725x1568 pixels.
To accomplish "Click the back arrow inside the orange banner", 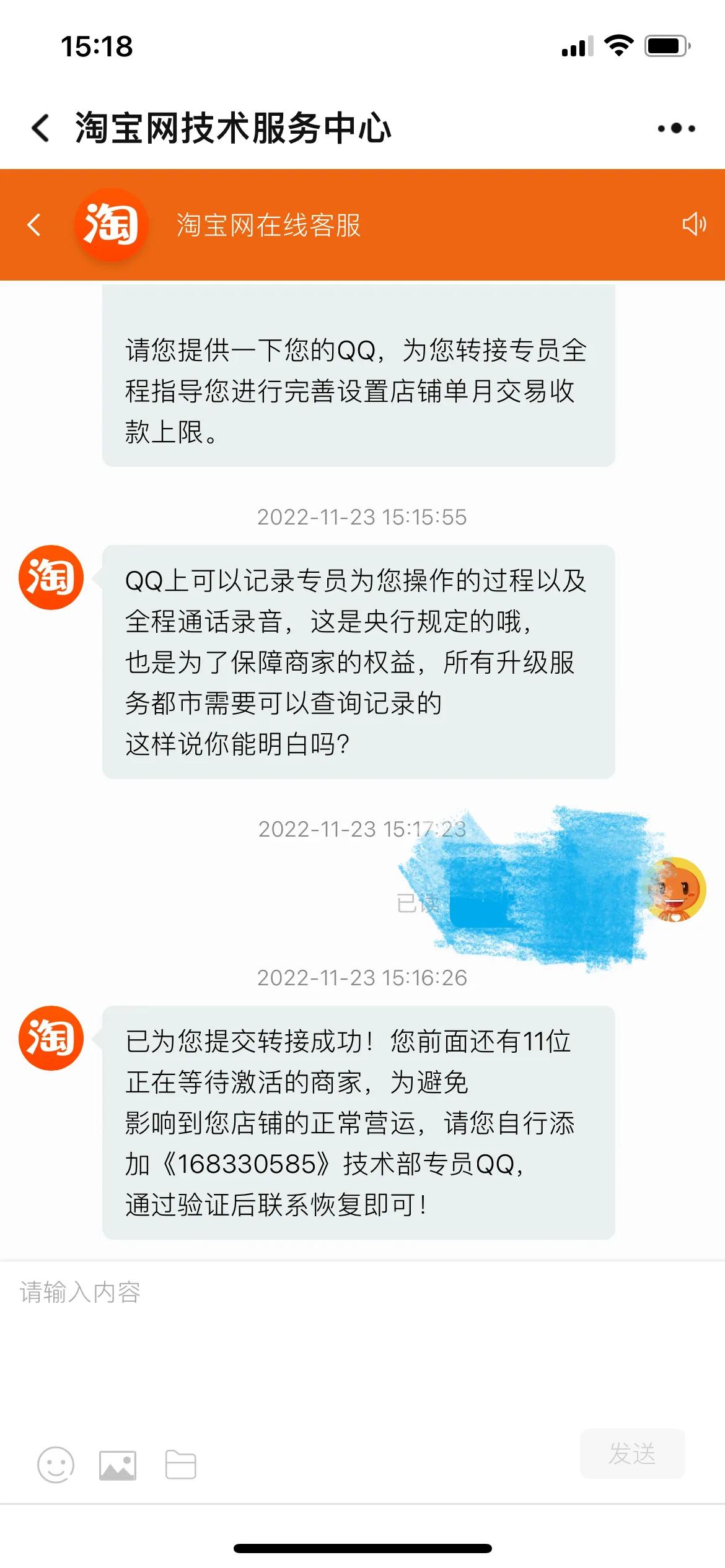I will [x=34, y=225].
